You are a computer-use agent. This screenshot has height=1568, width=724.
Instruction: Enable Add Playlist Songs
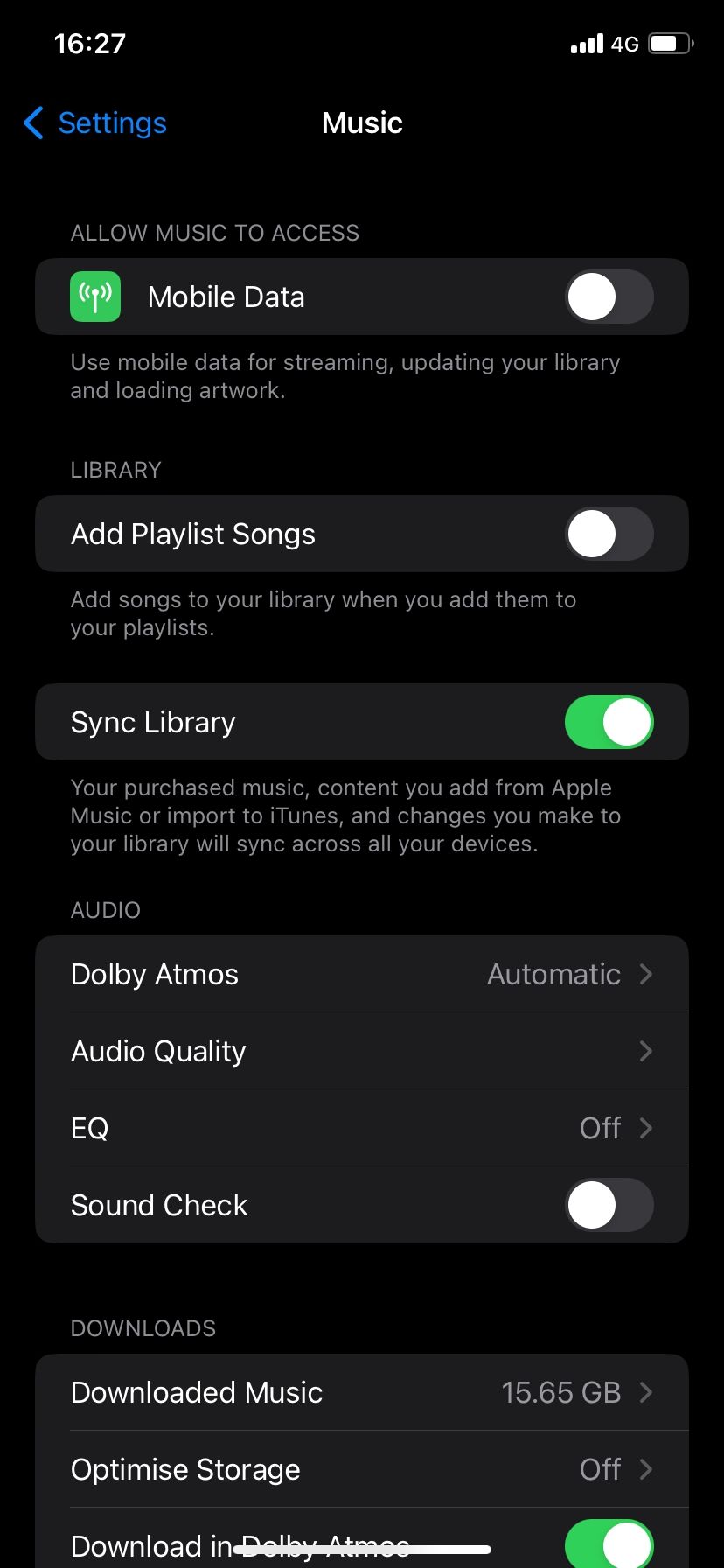609,534
